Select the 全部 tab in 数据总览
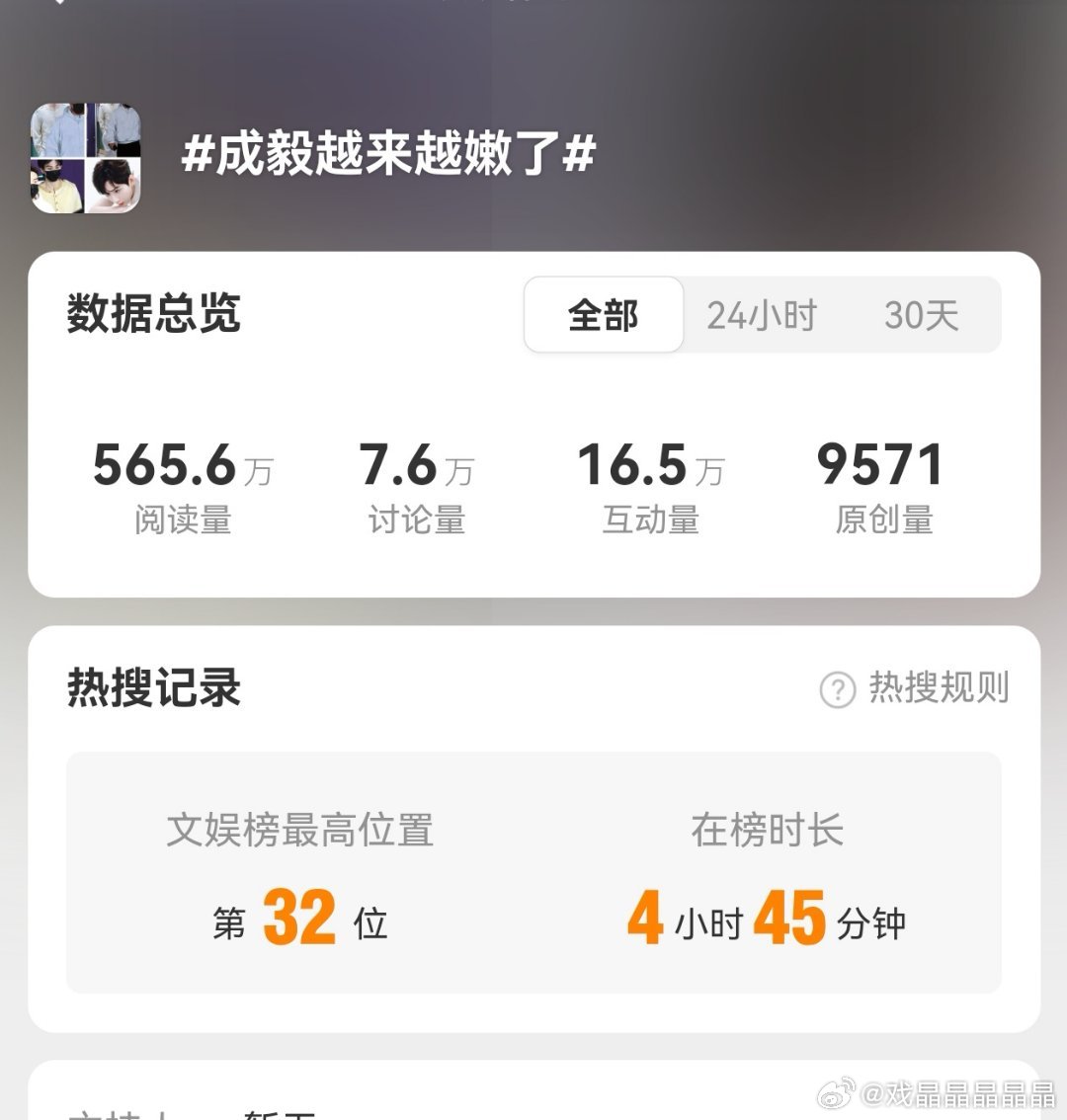The image size is (1067, 1120). [603, 314]
